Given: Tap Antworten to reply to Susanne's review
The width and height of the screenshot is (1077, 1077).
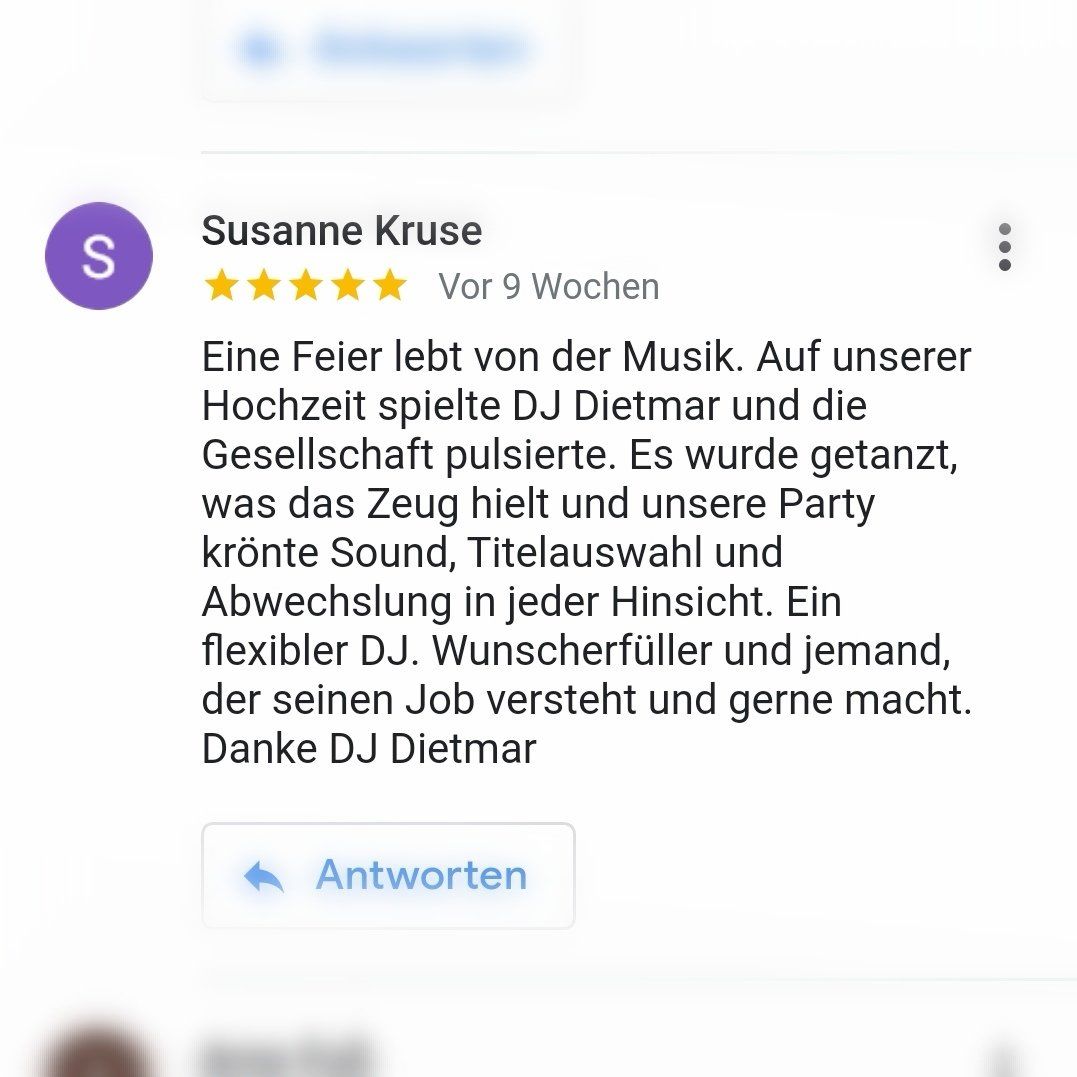Looking at the screenshot, I should point(388,876).
